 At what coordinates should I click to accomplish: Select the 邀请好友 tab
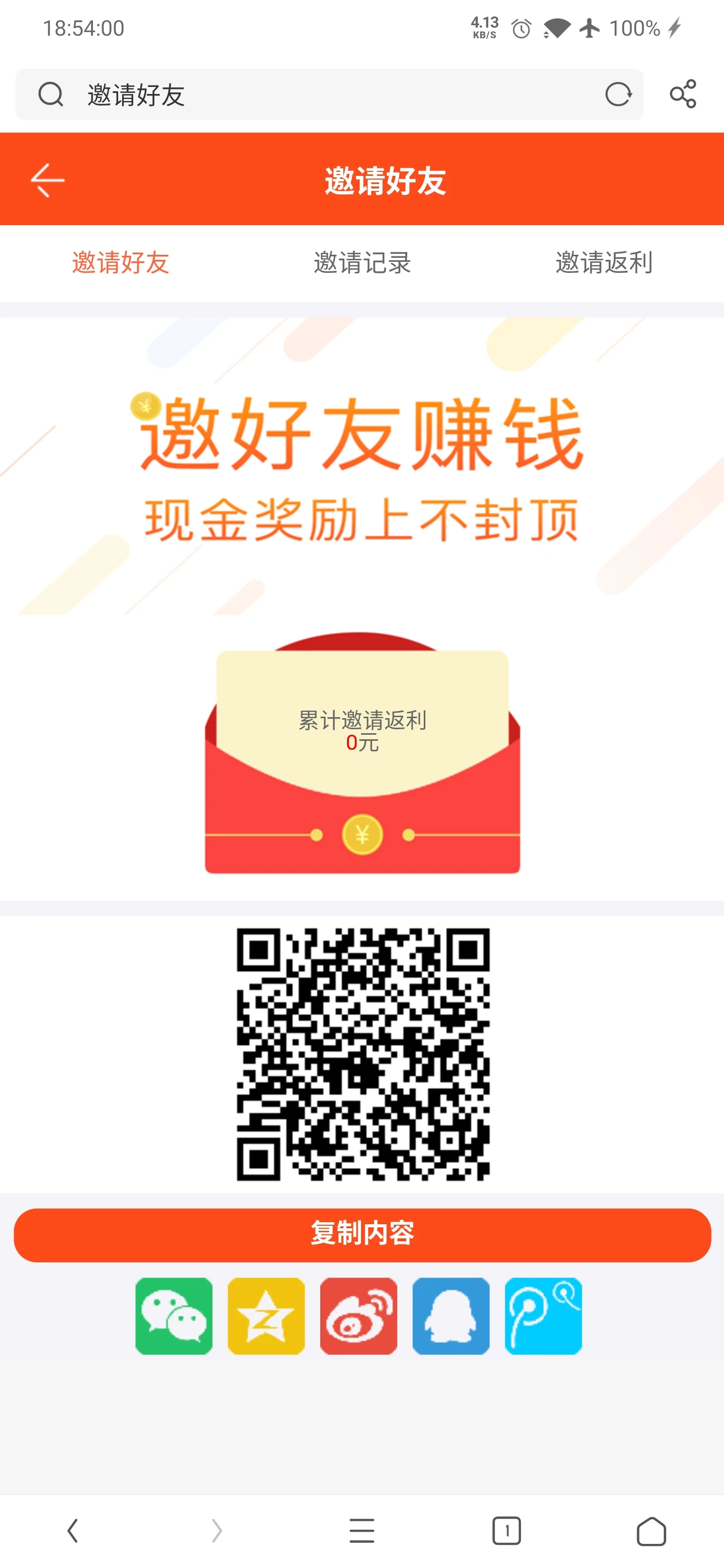[121, 263]
